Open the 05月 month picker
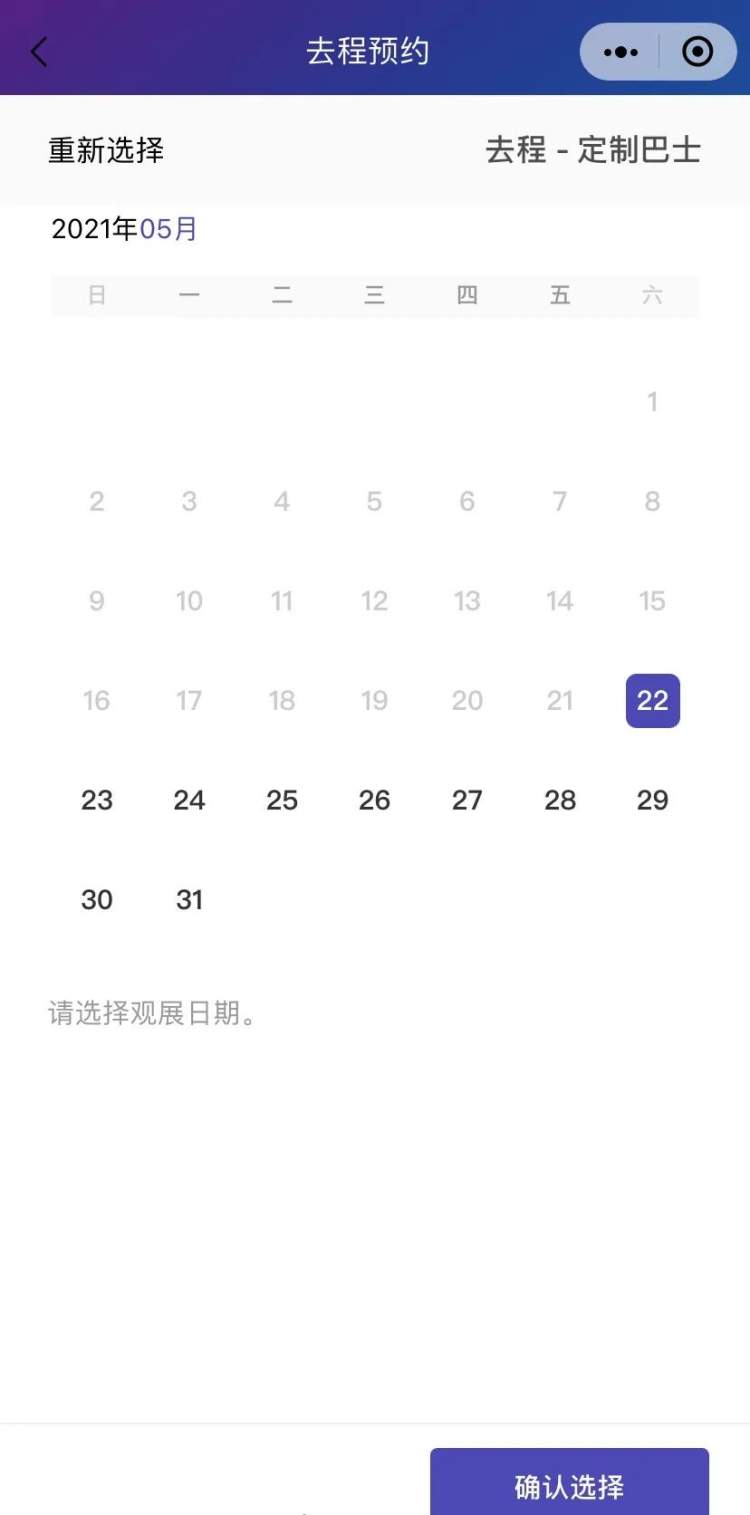 click(168, 229)
